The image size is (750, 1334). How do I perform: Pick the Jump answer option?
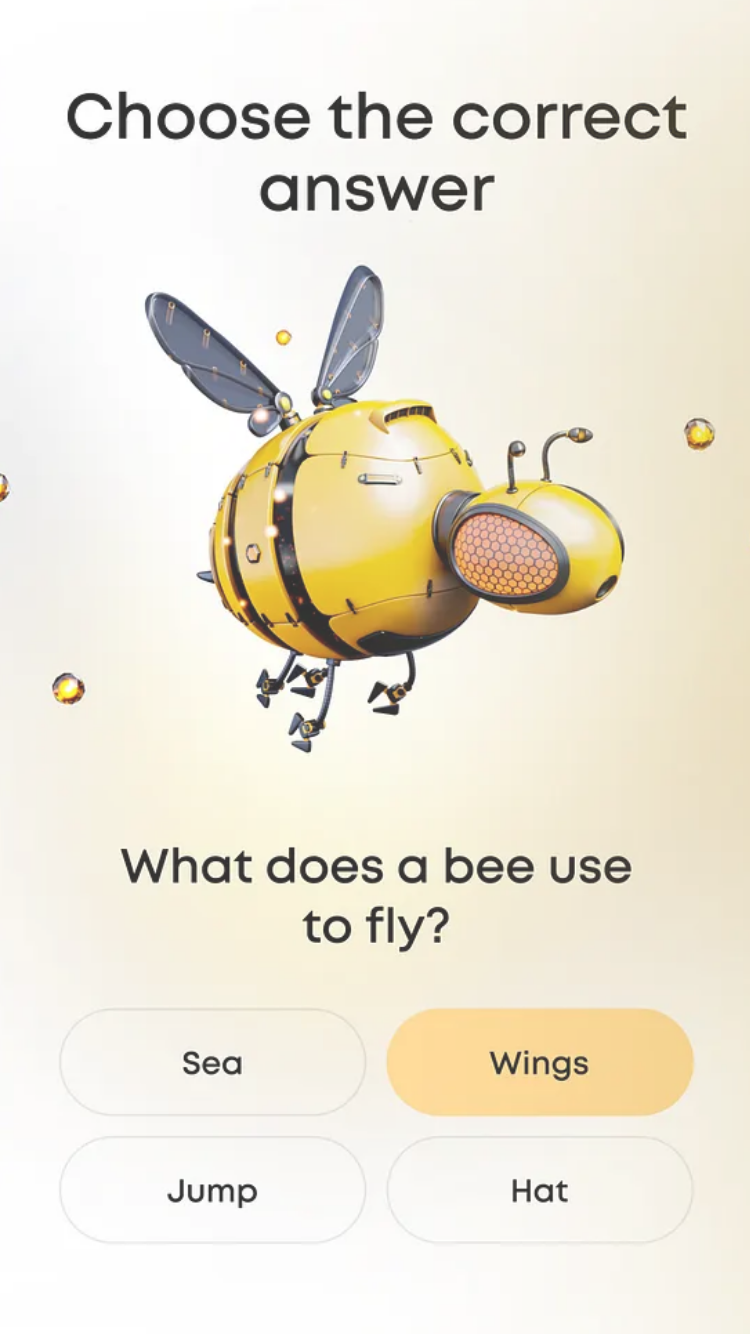pyautogui.click(x=212, y=1190)
